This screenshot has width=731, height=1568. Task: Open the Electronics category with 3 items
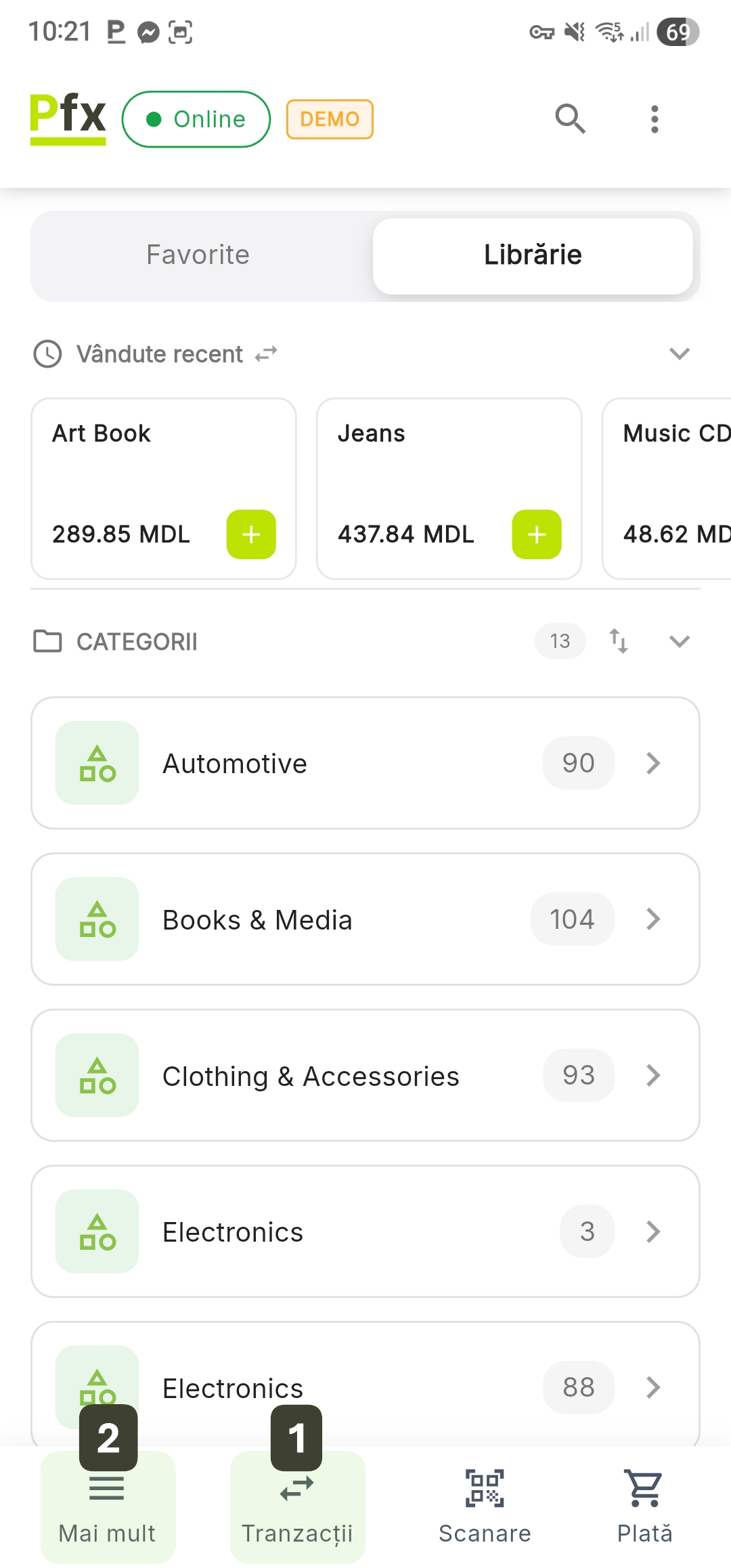(x=365, y=1231)
